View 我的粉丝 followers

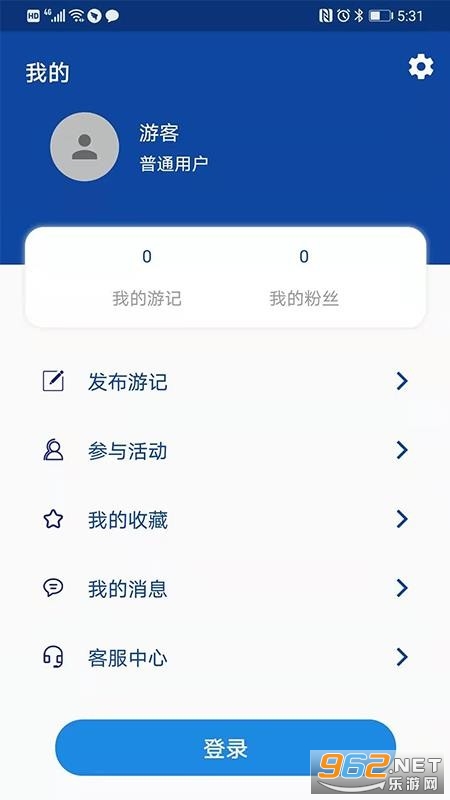pyautogui.click(x=304, y=278)
